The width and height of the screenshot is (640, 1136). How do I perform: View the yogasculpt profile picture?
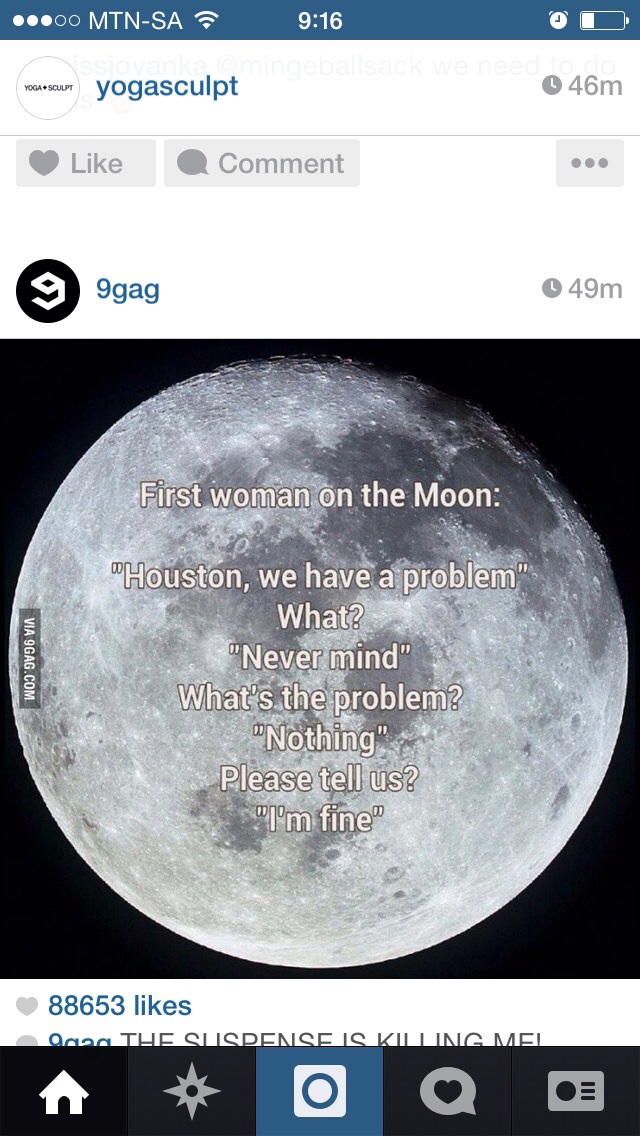(47, 88)
